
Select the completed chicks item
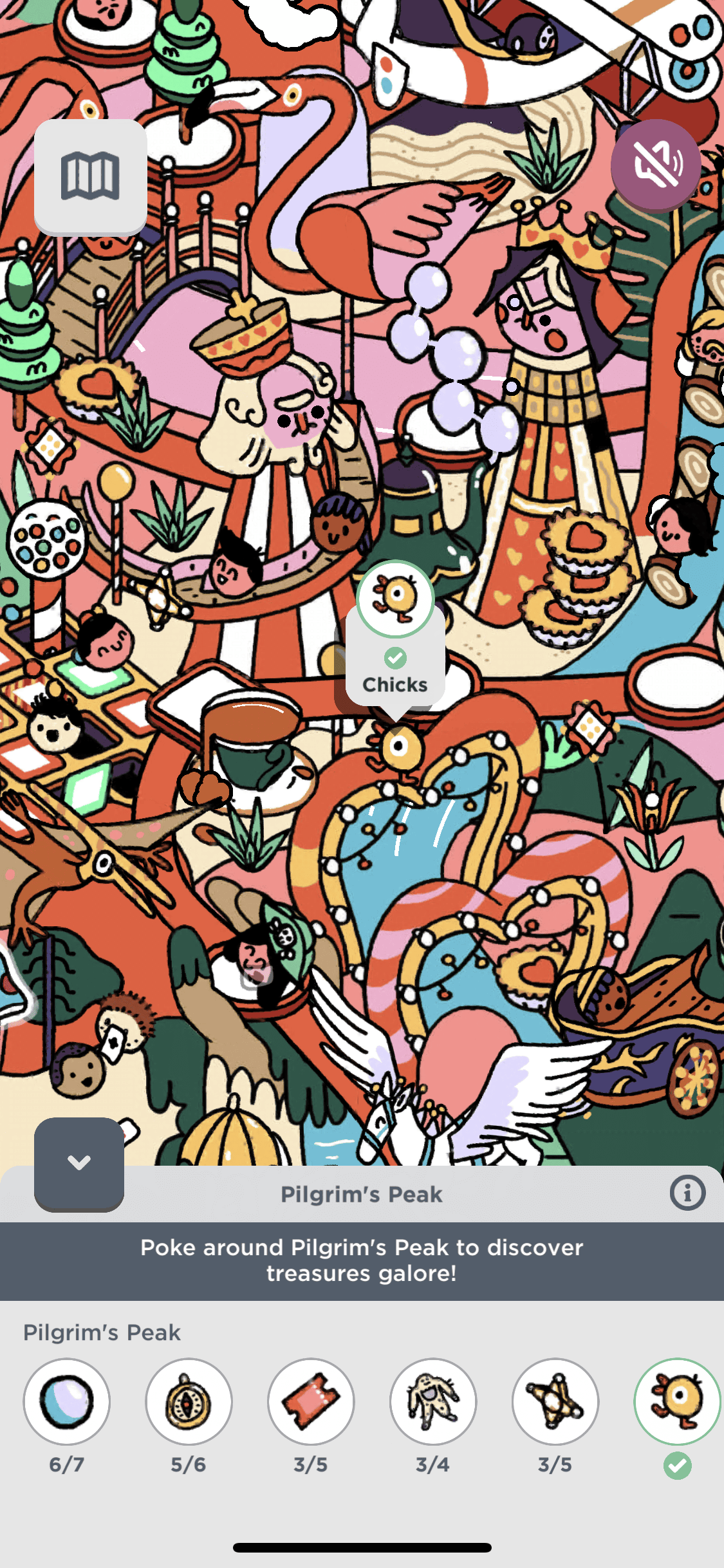[x=677, y=1401]
